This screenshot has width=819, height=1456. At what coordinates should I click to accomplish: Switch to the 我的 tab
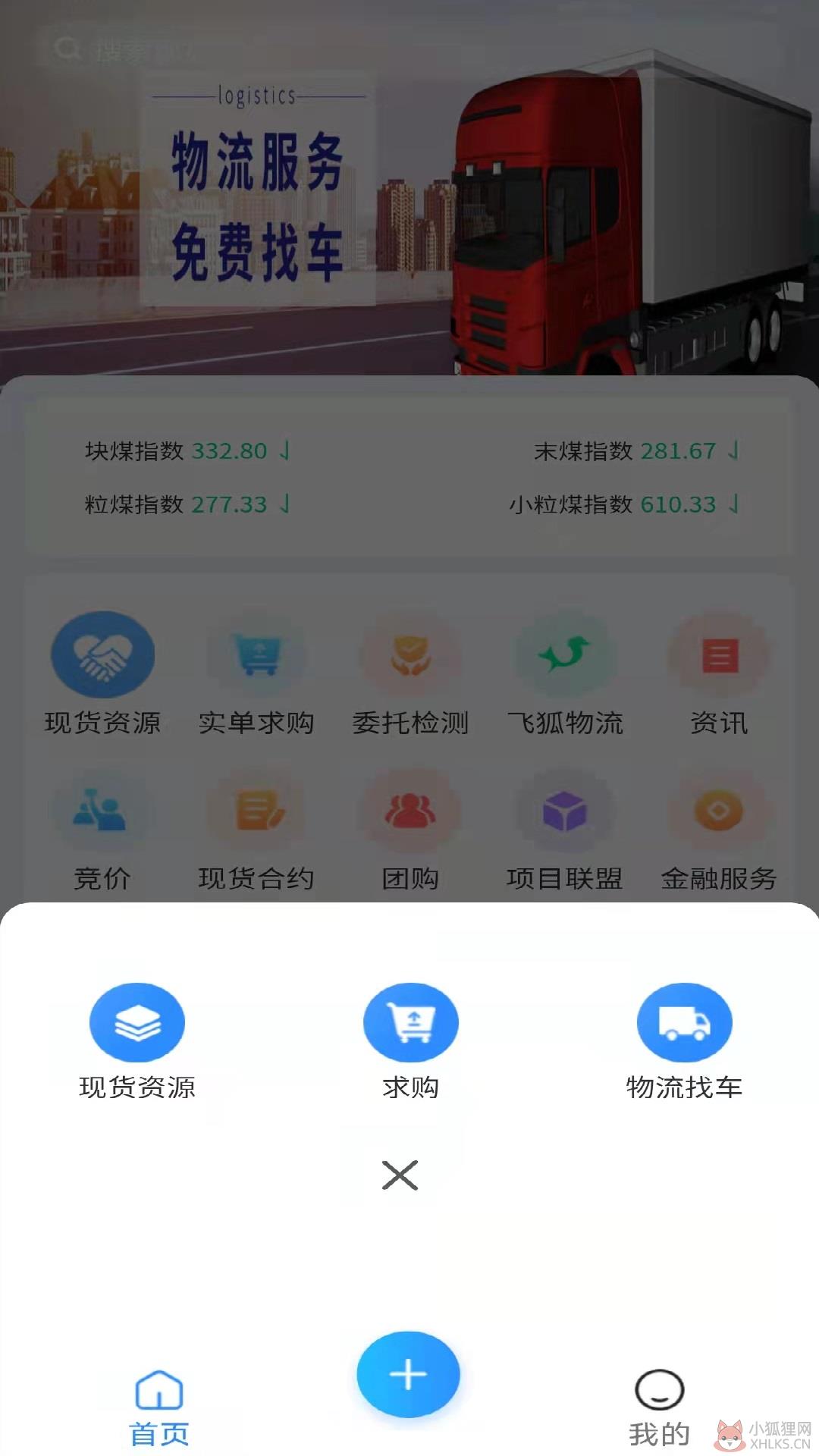pyautogui.click(x=659, y=1408)
